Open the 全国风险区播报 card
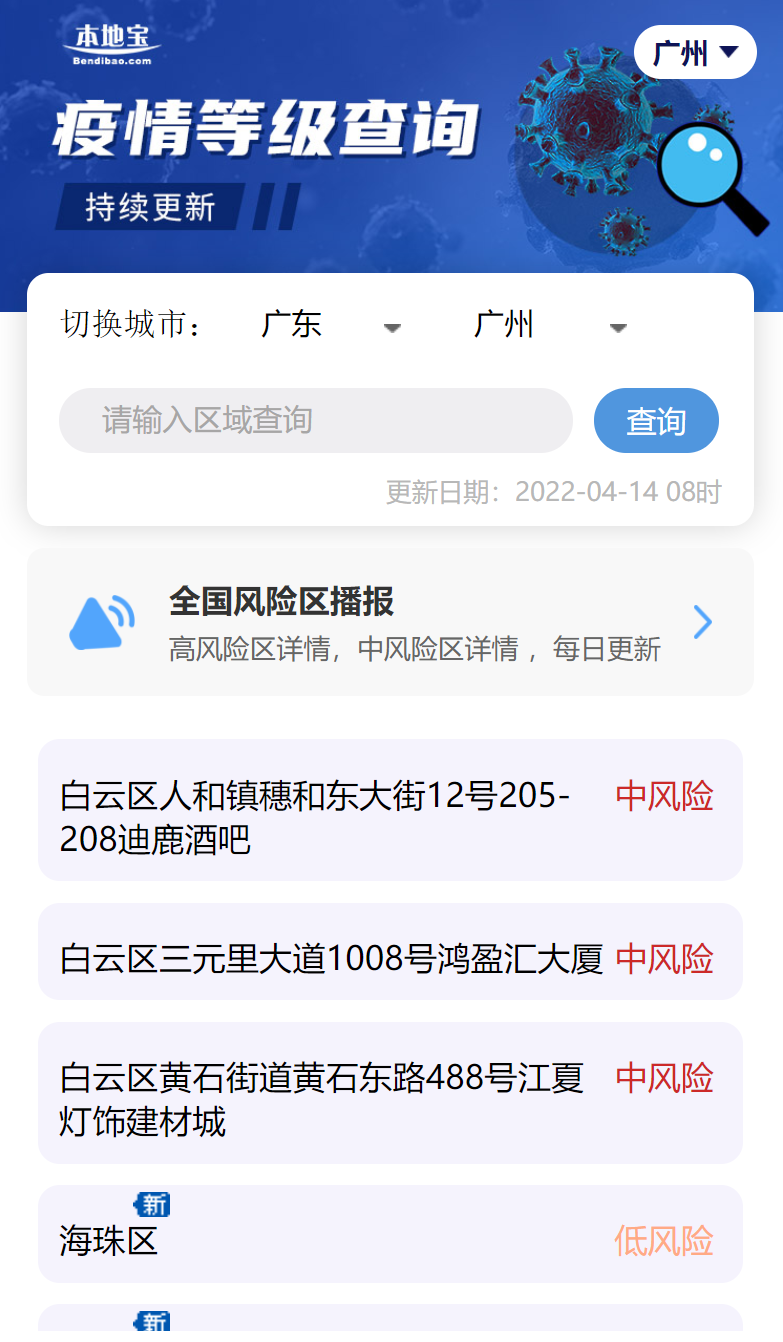 390,622
